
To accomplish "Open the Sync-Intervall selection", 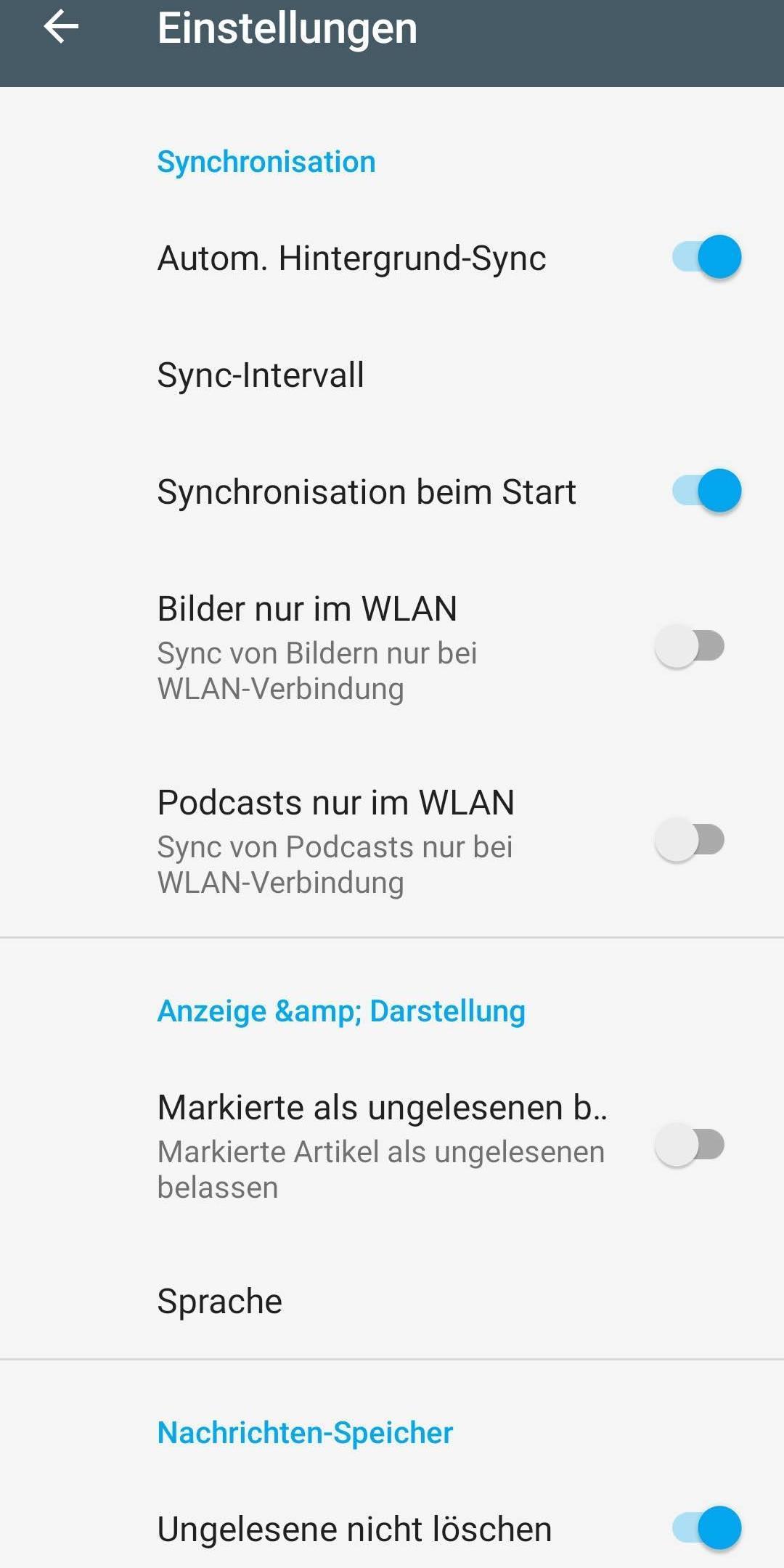I will tap(261, 374).
